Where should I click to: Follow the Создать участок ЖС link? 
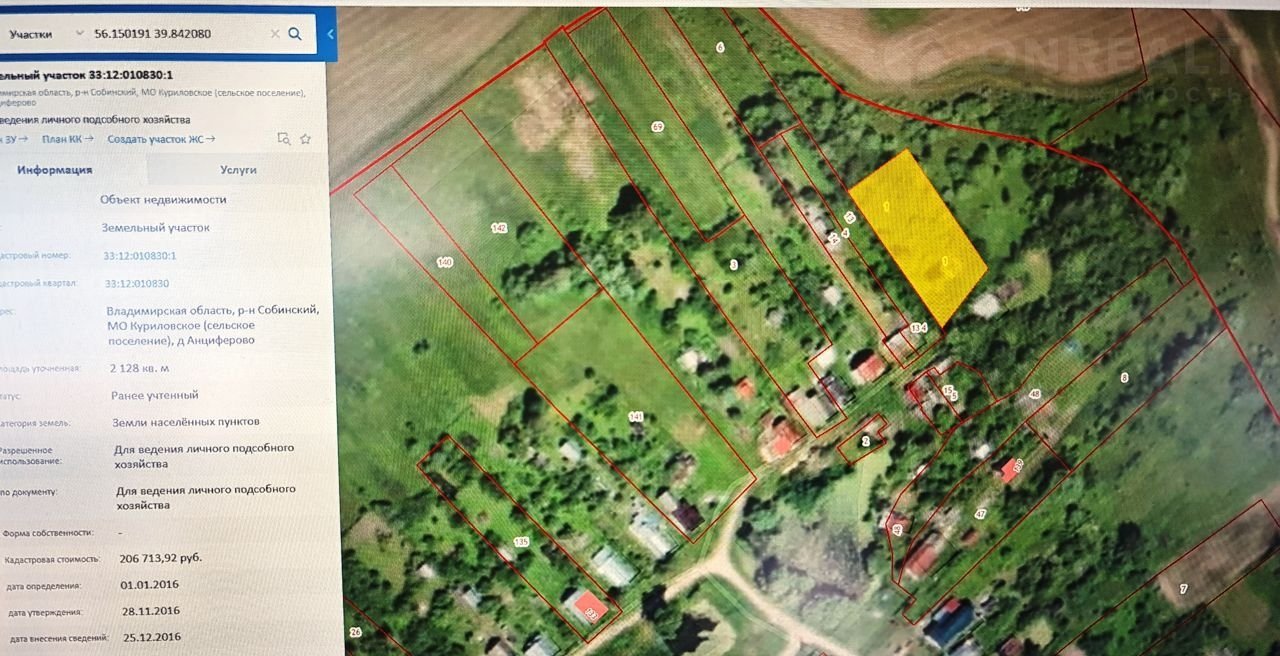pos(160,139)
